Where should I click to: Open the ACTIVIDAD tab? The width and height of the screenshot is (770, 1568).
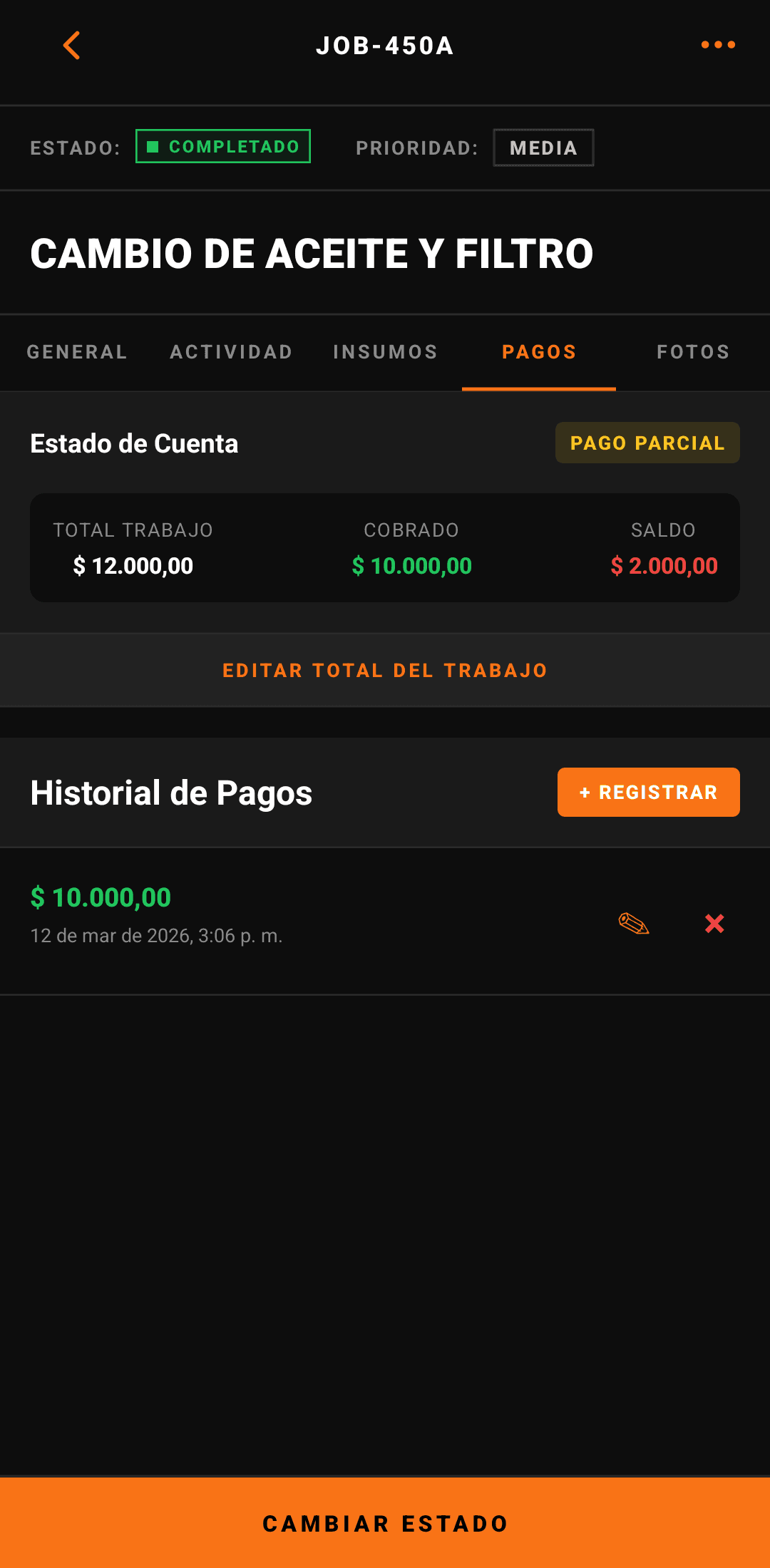pos(231,352)
